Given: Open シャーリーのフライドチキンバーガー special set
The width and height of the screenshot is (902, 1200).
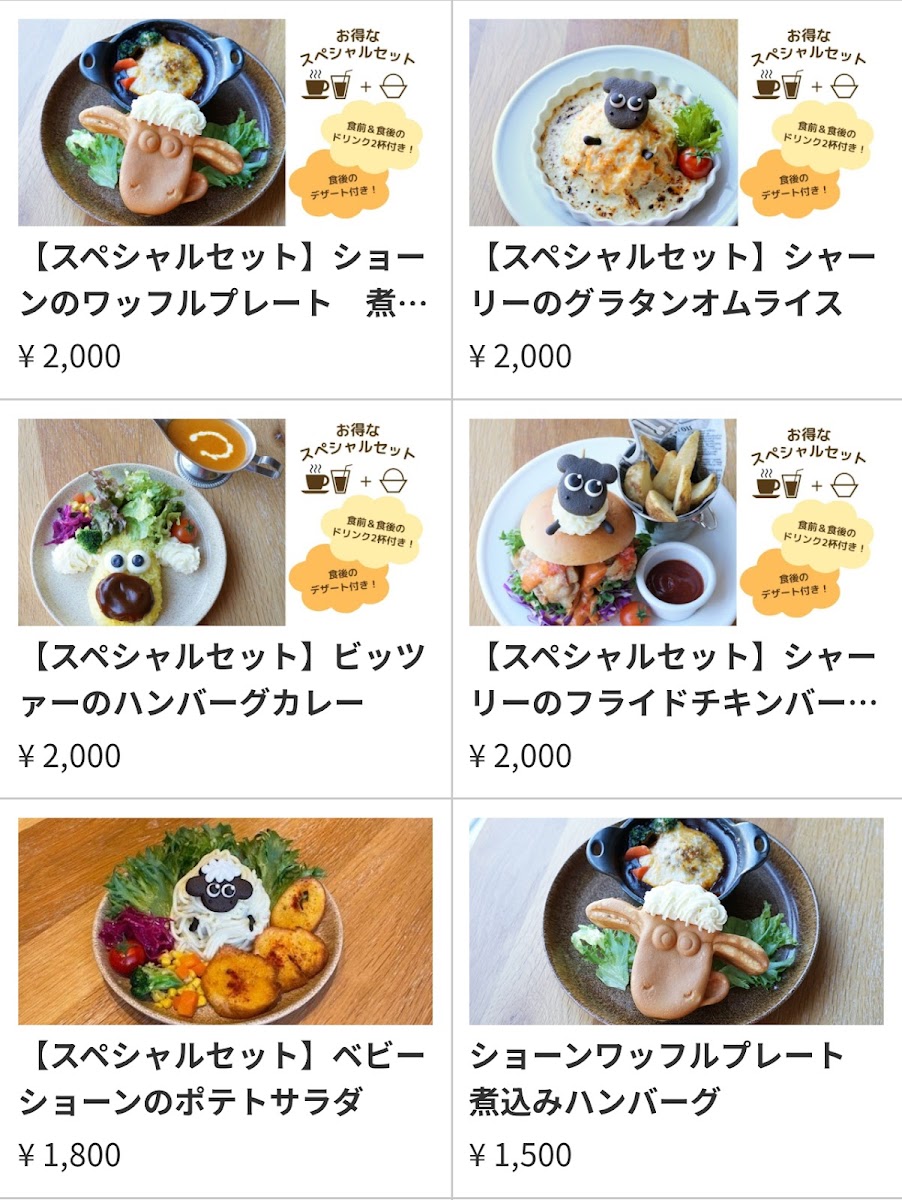Looking at the screenshot, I should pos(674,681).
